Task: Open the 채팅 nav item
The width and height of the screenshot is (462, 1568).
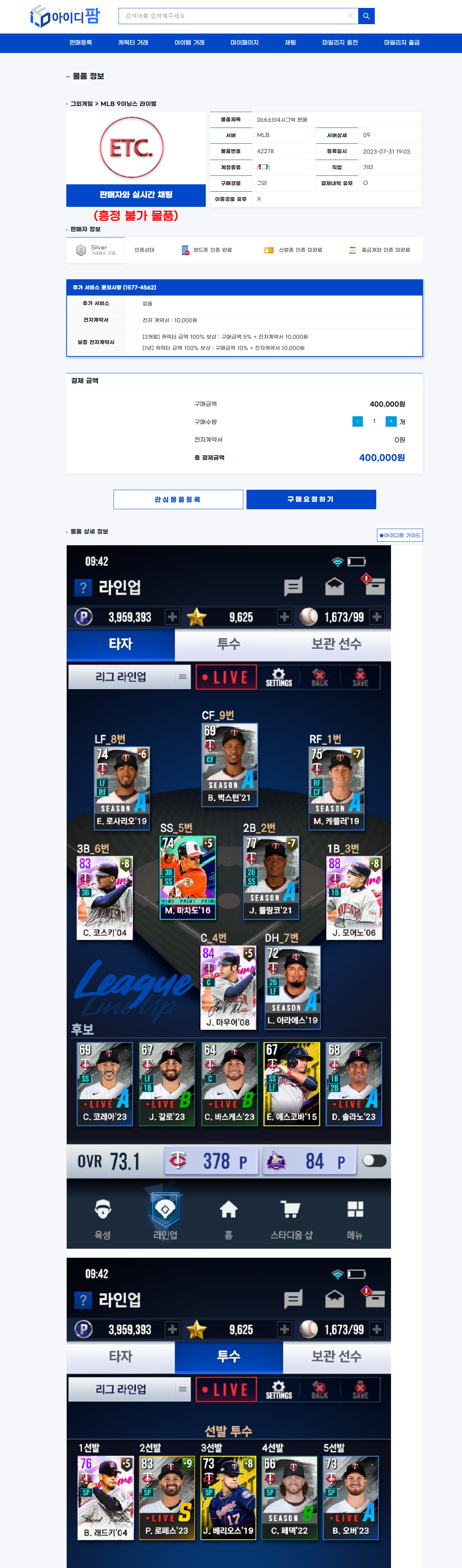Action: click(290, 43)
